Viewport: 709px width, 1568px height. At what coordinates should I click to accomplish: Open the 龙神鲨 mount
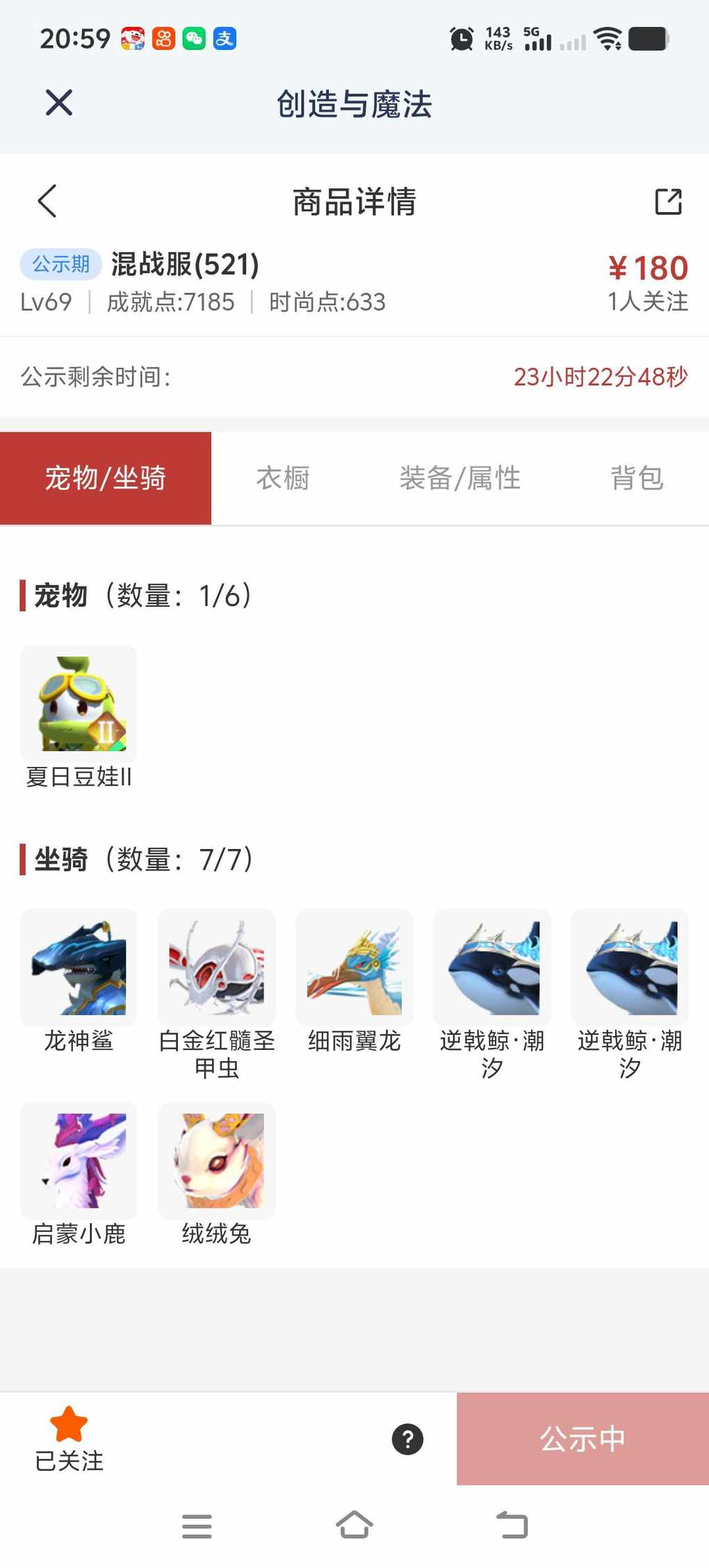pos(79,968)
